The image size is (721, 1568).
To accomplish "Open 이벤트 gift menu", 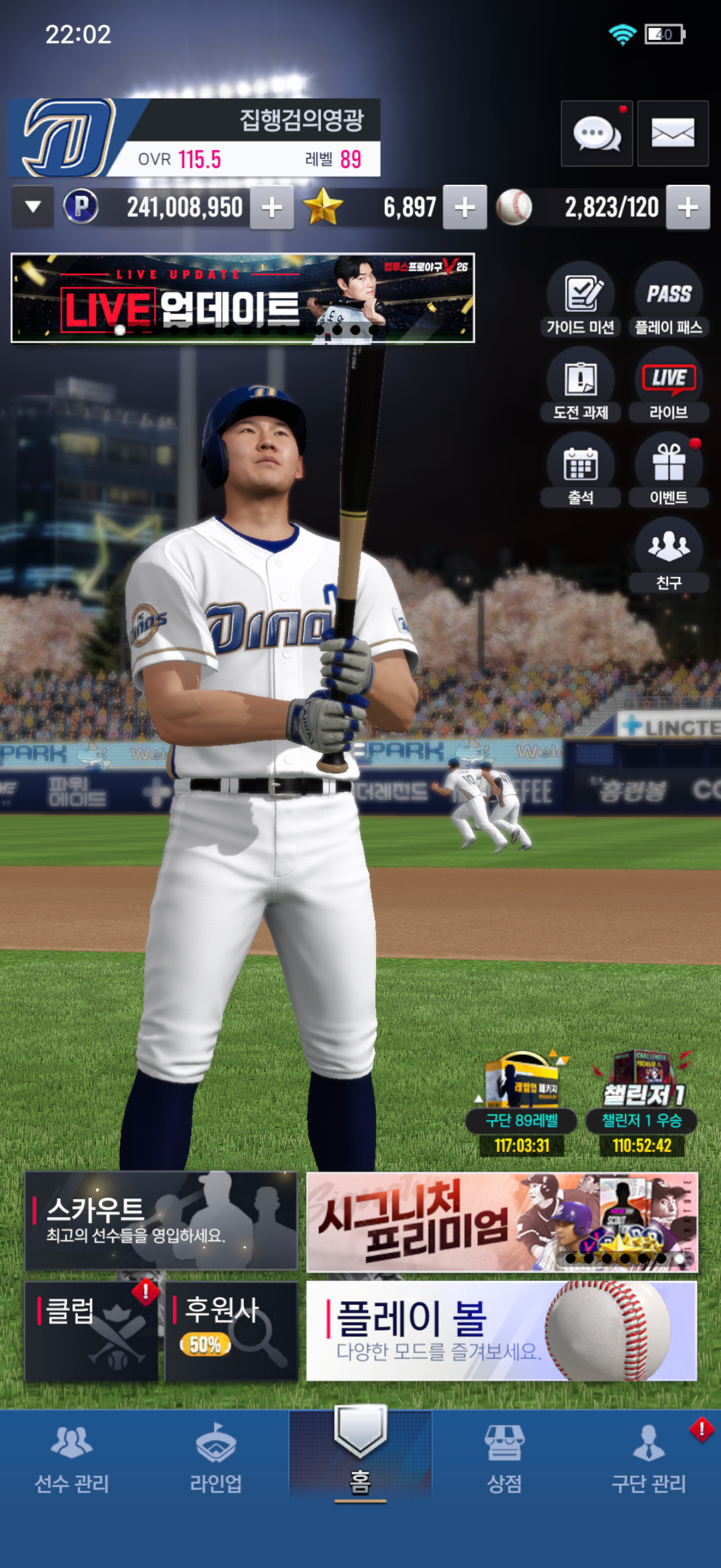I will pos(668,470).
